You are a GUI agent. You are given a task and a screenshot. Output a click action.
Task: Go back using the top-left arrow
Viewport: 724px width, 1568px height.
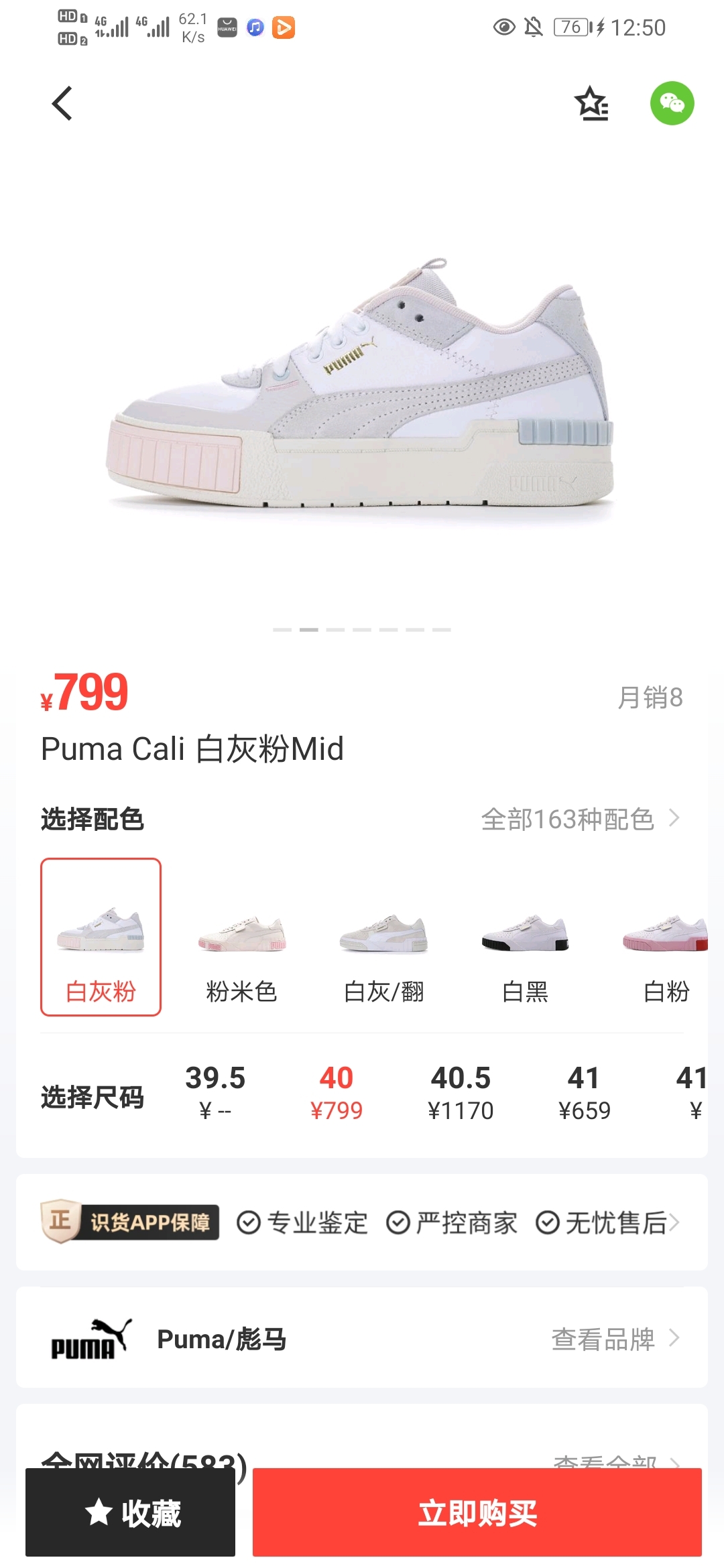click(x=62, y=104)
